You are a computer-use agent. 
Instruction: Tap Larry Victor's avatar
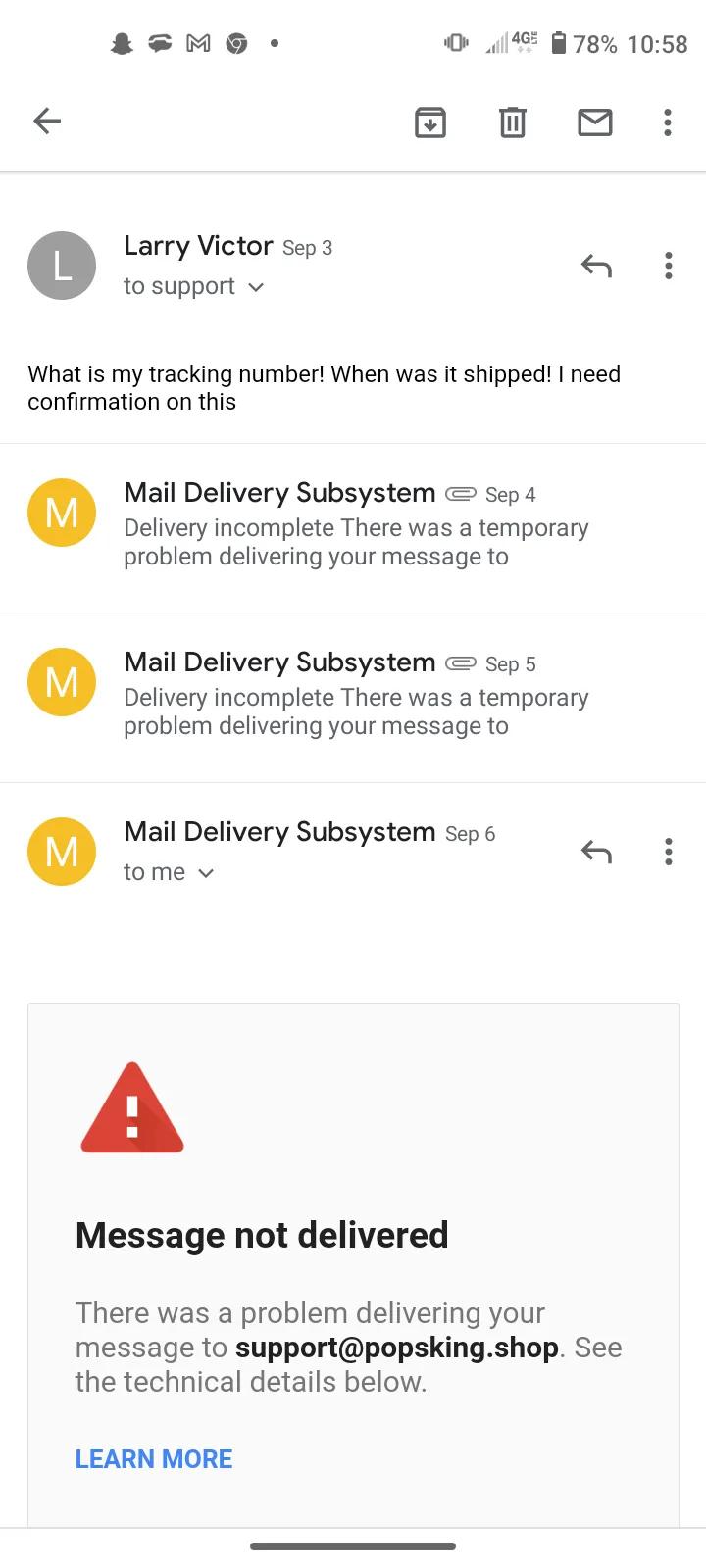pos(62,266)
